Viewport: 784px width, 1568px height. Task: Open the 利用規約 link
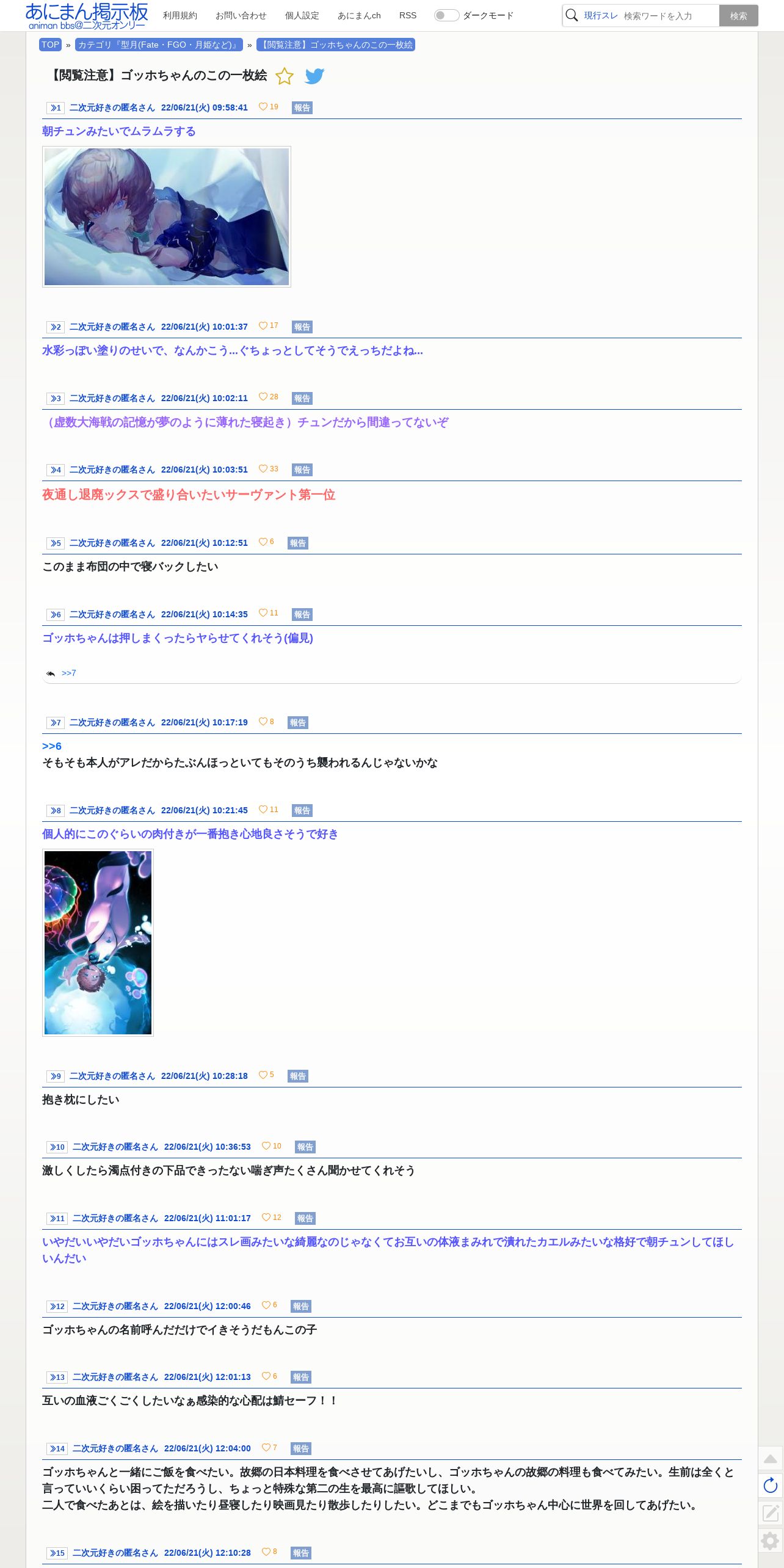(180, 15)
